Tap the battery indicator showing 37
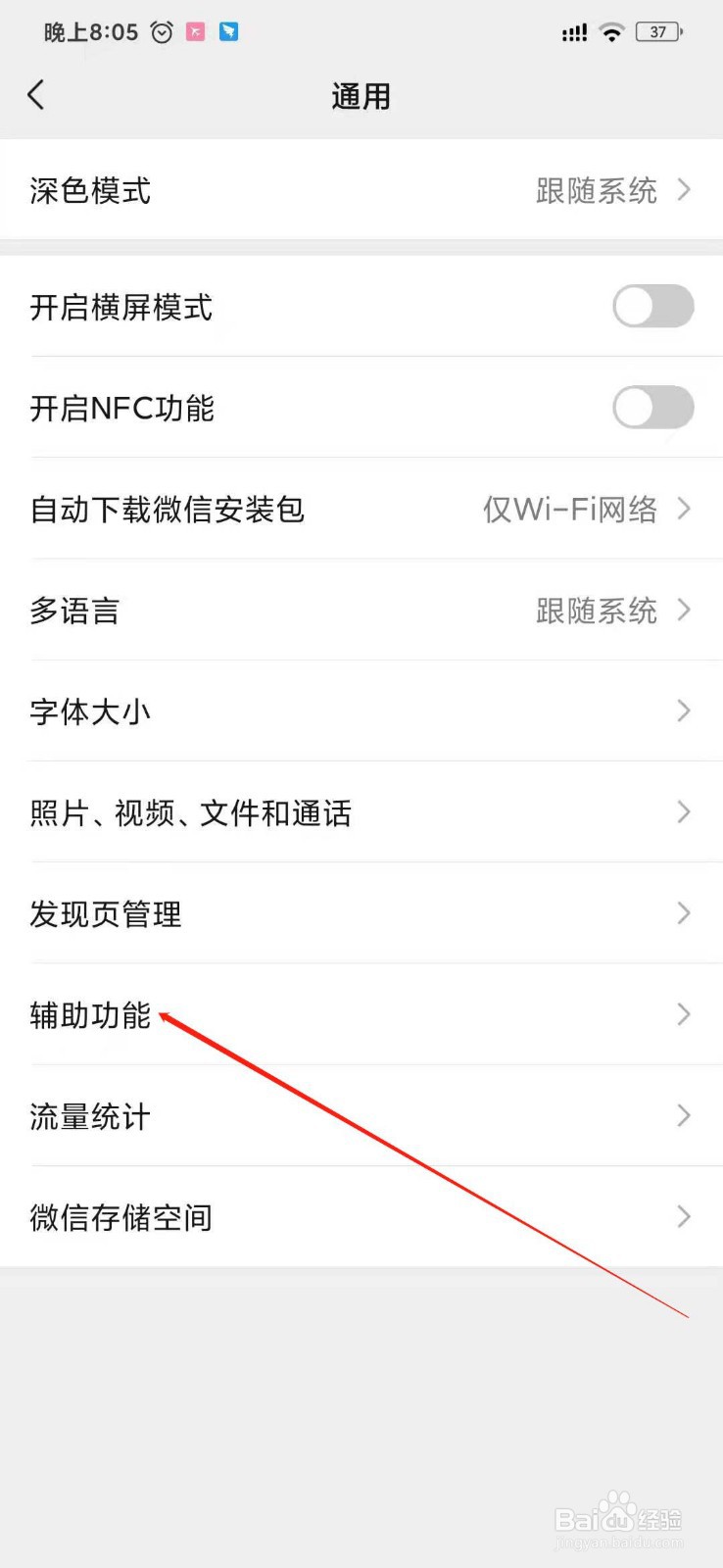Viewport: 723px width, 1568px height. pos(658,31)
